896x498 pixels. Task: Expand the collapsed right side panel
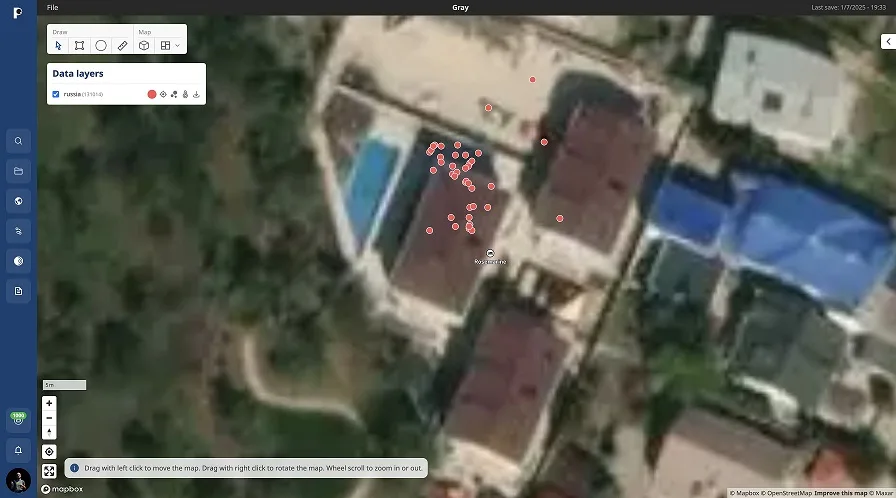tap(887, 41)
